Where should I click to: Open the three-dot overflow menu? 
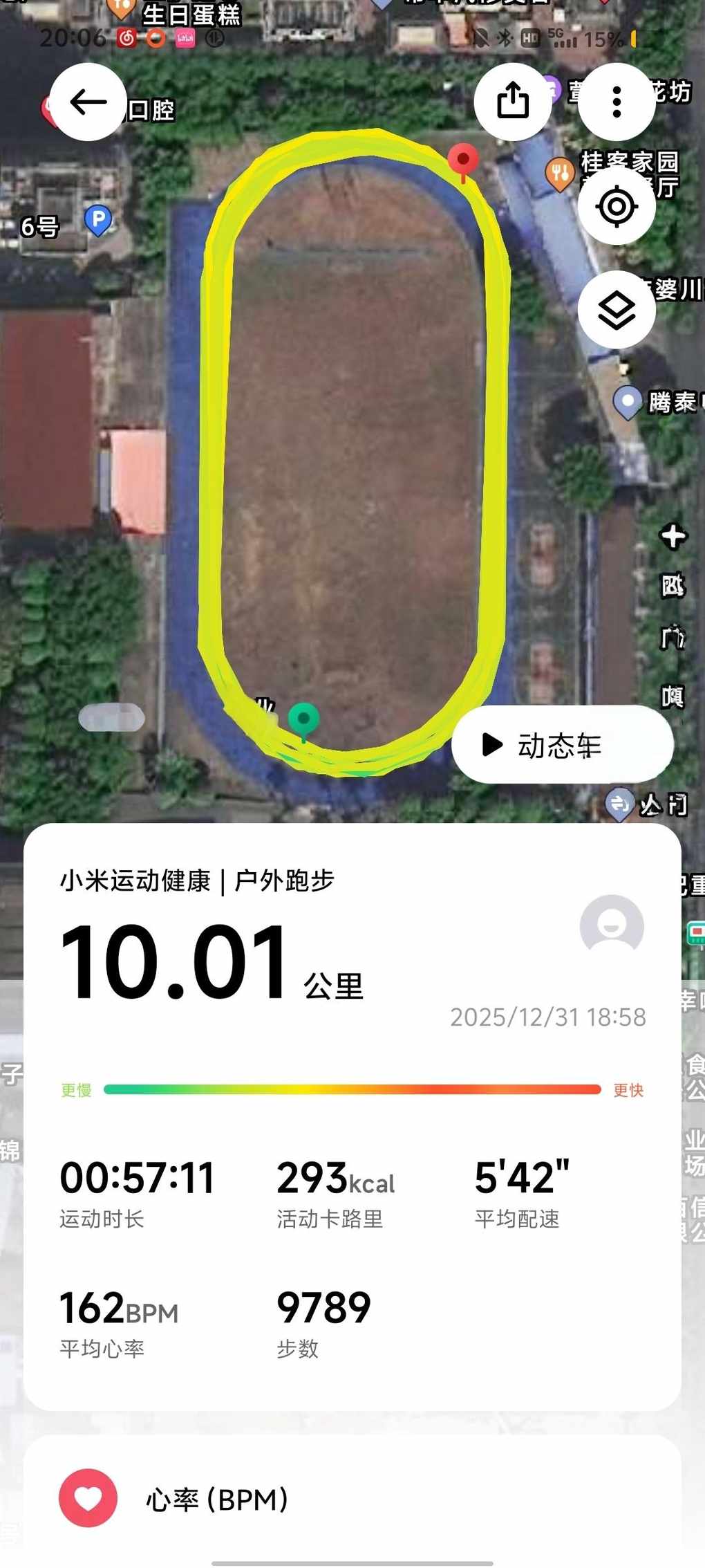coord(617,102)
